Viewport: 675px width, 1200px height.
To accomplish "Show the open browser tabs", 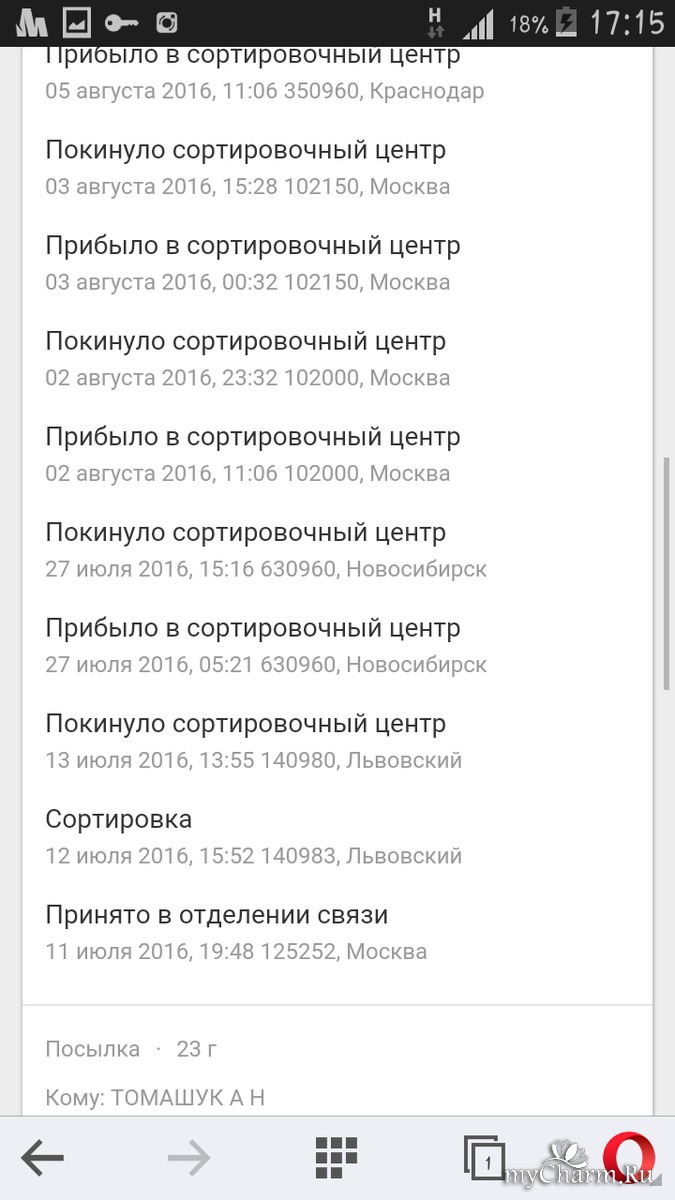I will tap(485, 1158).
